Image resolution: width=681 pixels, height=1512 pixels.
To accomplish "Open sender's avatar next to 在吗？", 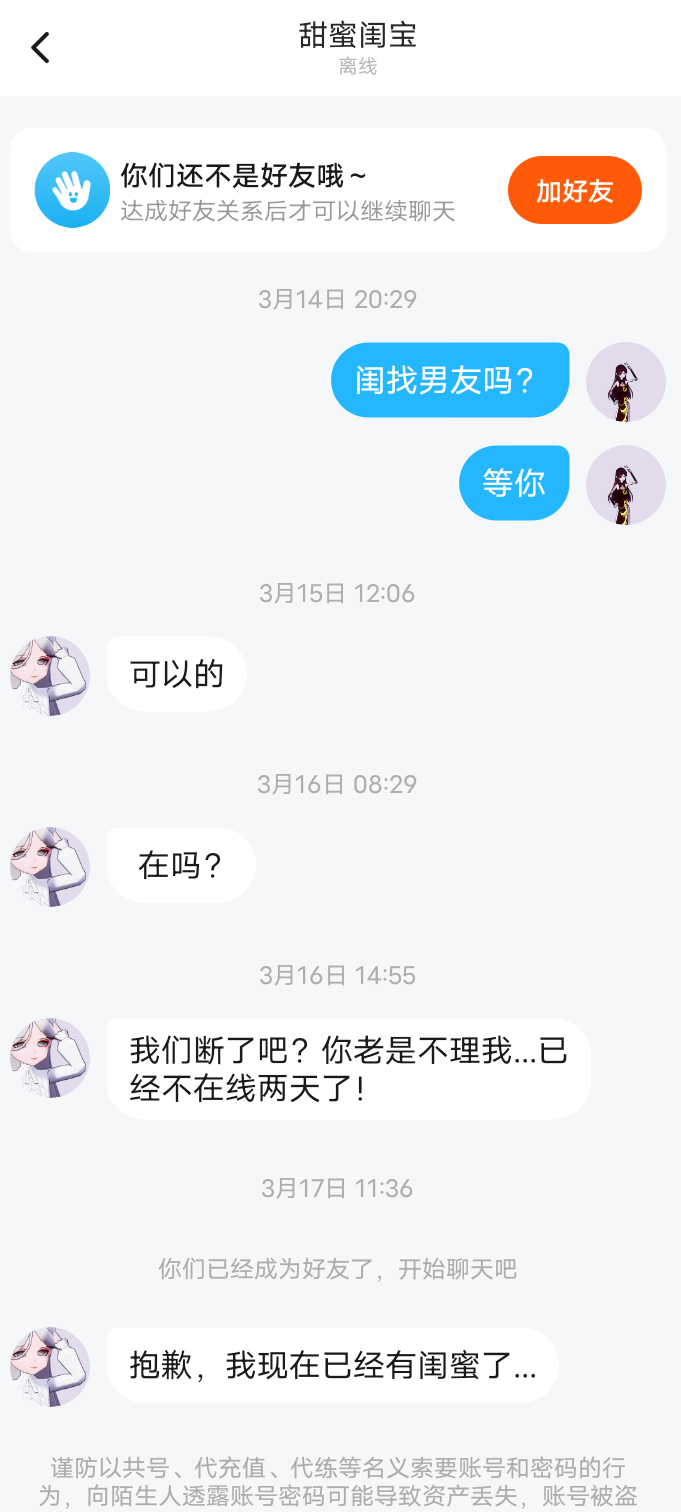I will point(50,867).
